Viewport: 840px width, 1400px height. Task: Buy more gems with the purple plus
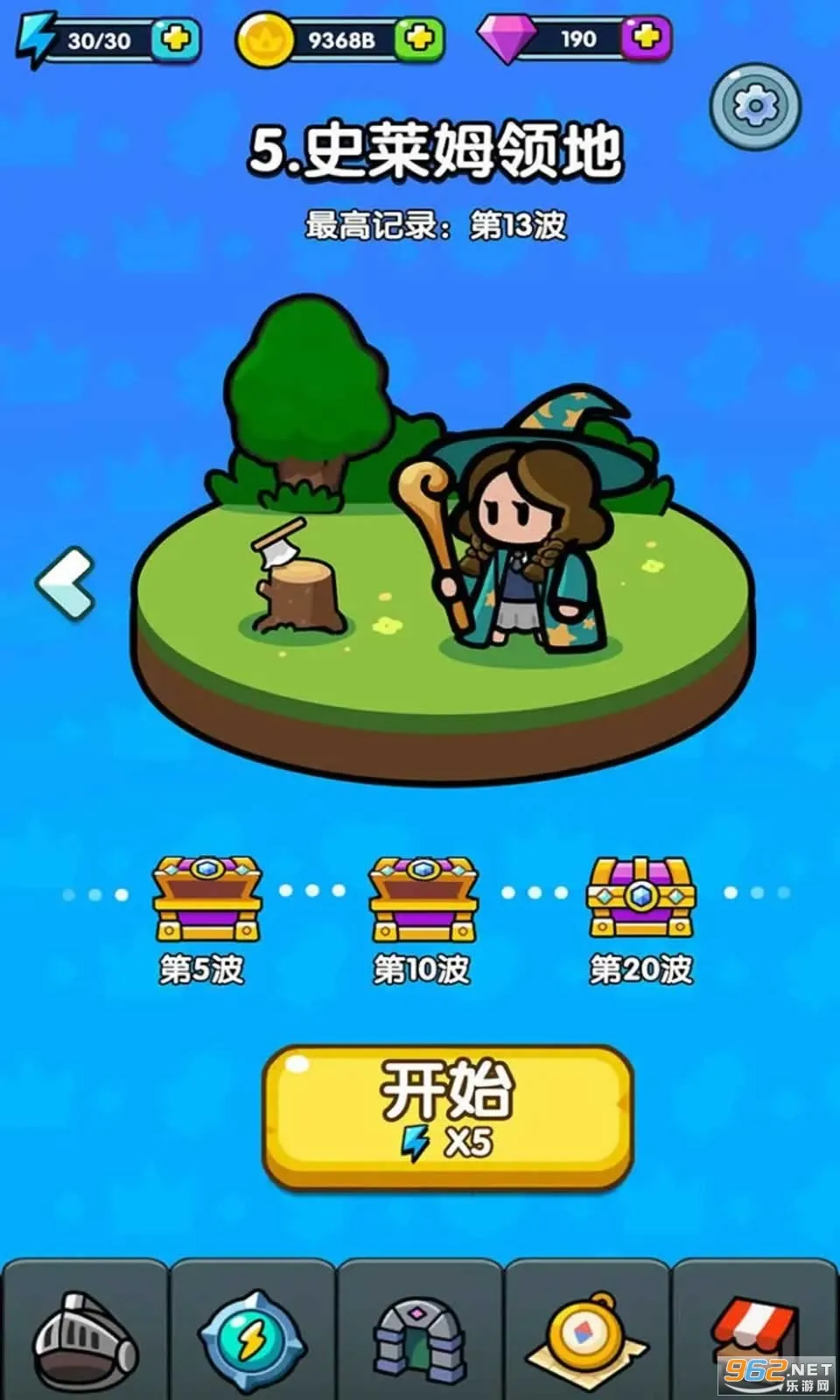646,38
